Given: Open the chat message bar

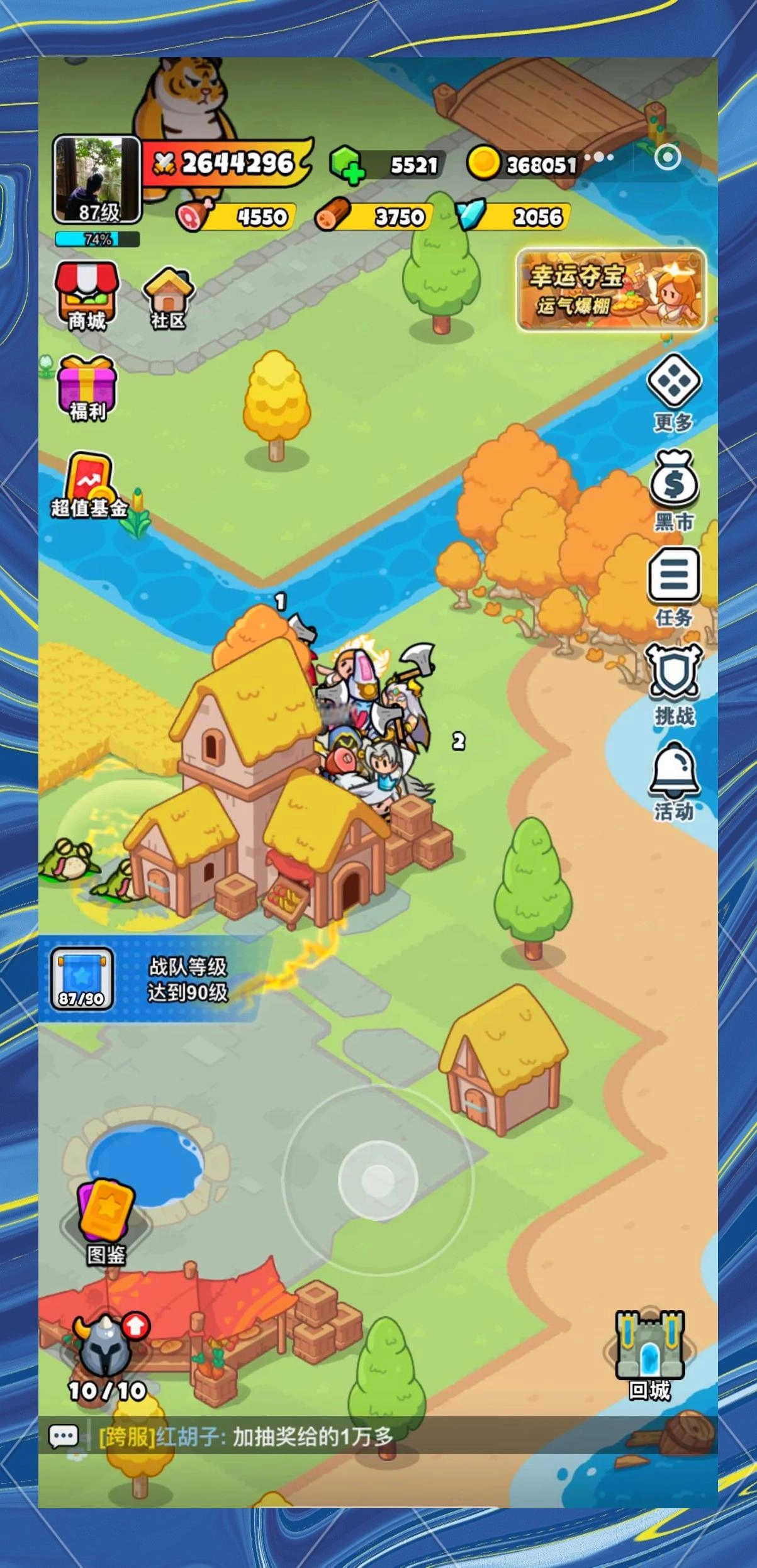Looking at the screenshot, I should (252, 1437).
